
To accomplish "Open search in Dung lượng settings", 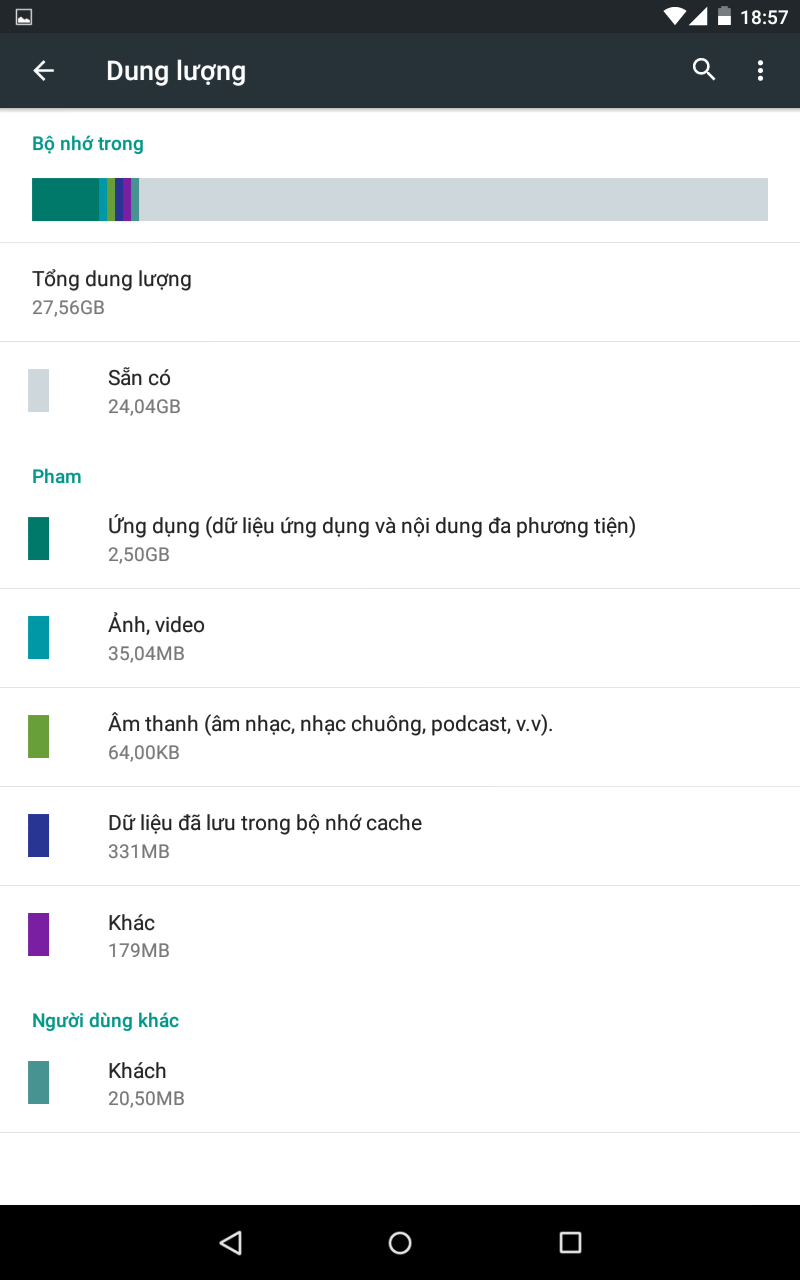I will coord(704,70).
